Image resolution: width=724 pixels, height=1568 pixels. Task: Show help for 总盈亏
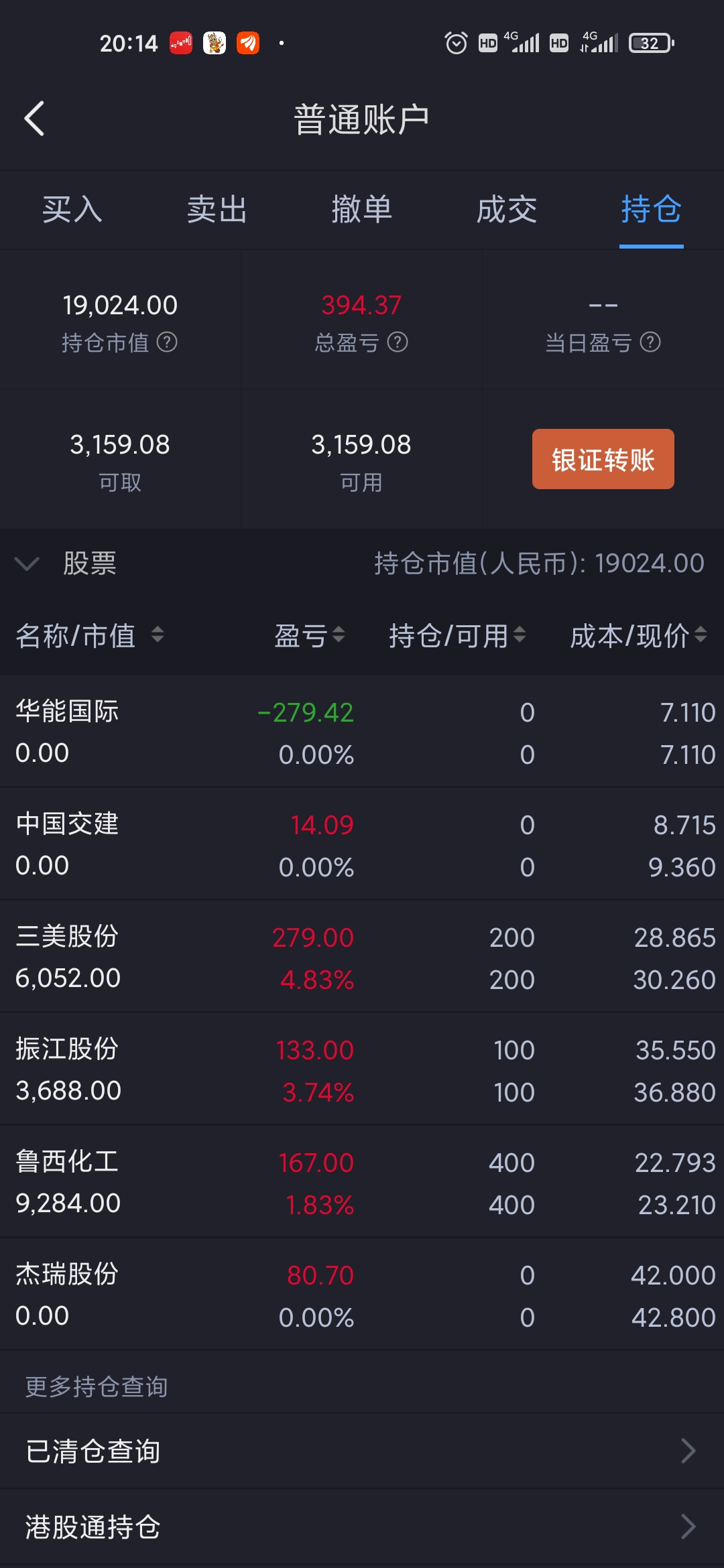point(398,342)
